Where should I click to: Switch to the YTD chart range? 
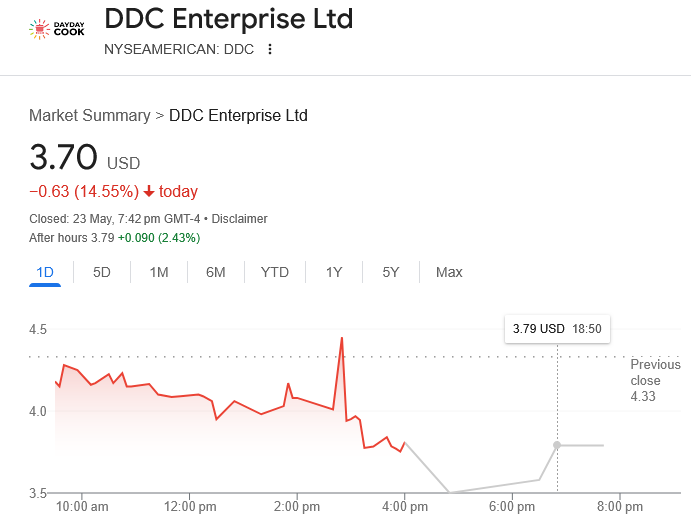(x=275, y=272)
